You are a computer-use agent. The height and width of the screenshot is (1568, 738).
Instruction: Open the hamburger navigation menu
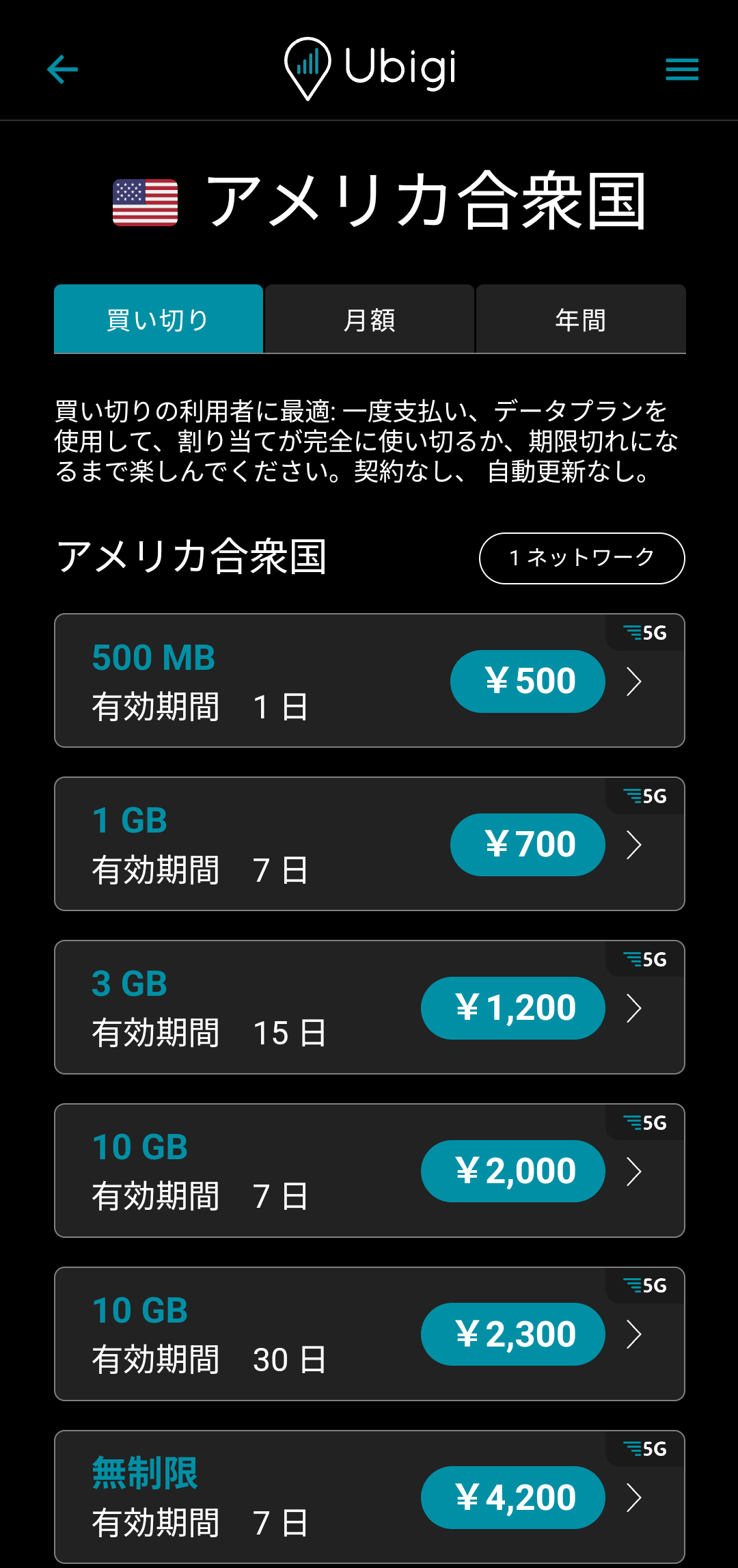(681, 69)
